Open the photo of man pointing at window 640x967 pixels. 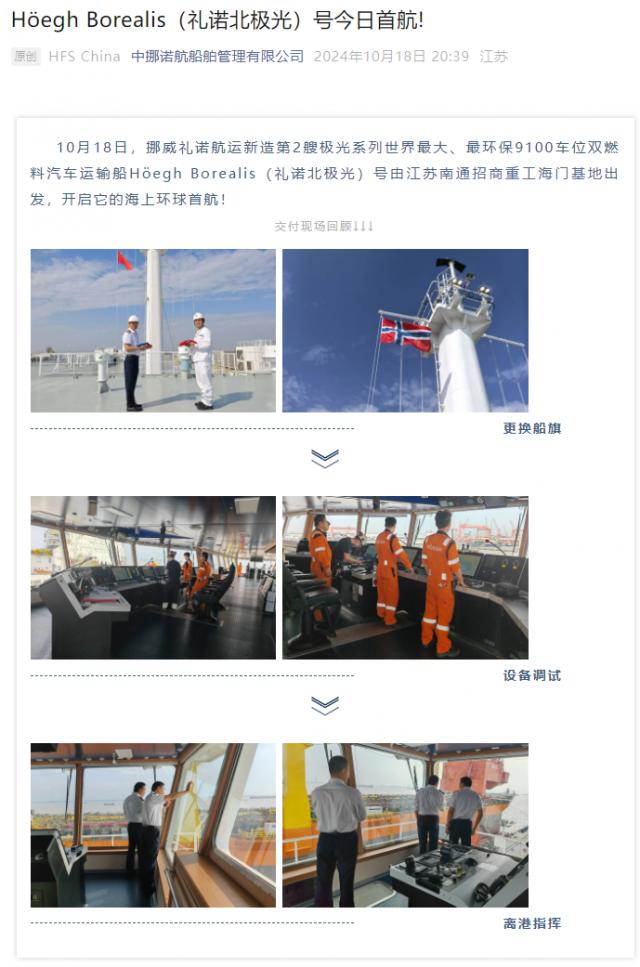tap(153, 824)
